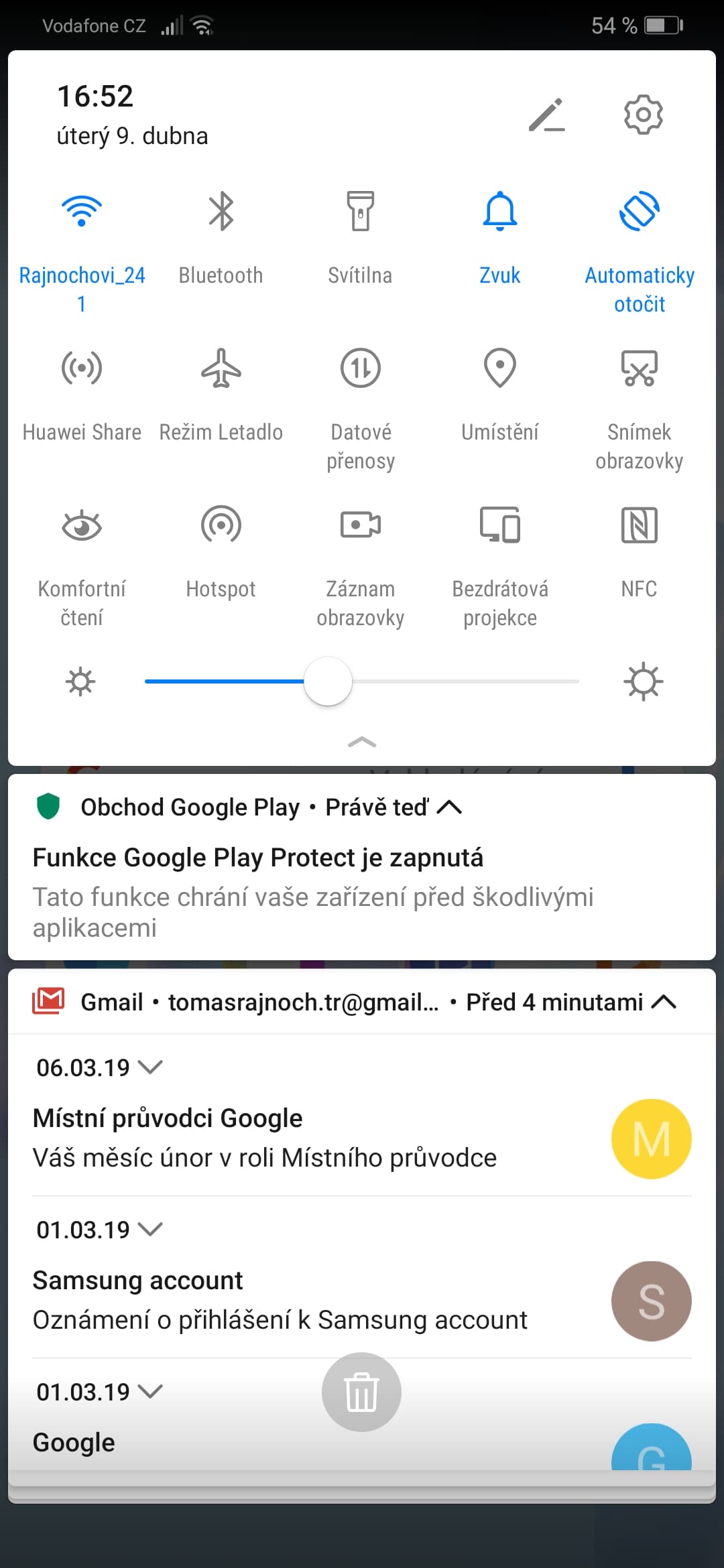This screenshot has height=1568, width=724.
Task: Enable Bluetooth
Action: click(x=221, y=211)
